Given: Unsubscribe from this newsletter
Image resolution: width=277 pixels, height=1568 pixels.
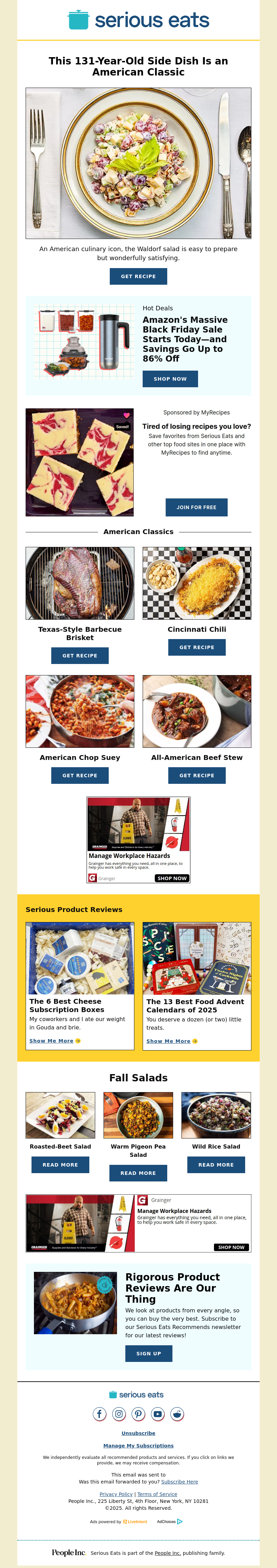Looking at the screenshot, I should [138, 1433].
